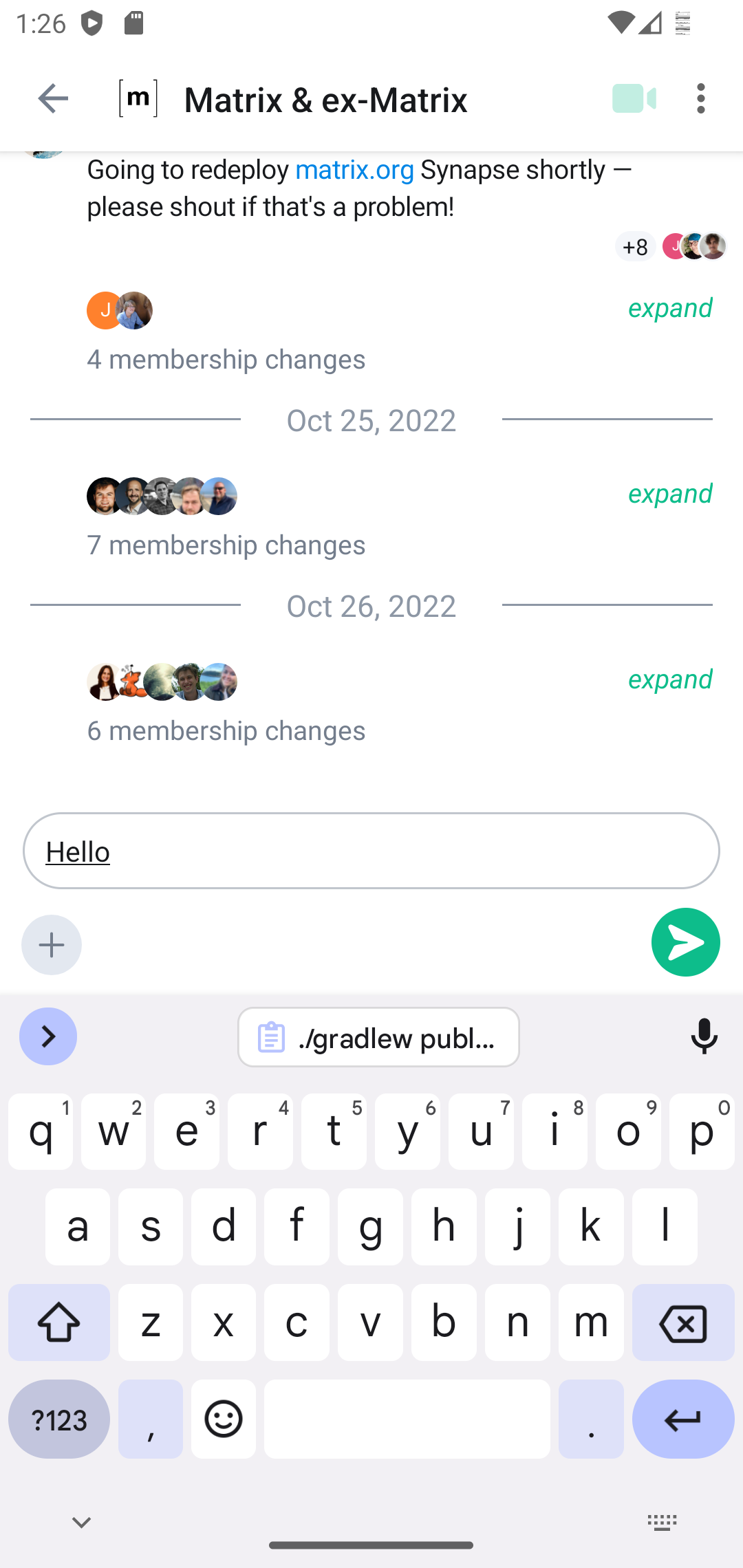This screenshot has height=1568, width=743.
Task: Send the typed message
Action: [686, 942]
